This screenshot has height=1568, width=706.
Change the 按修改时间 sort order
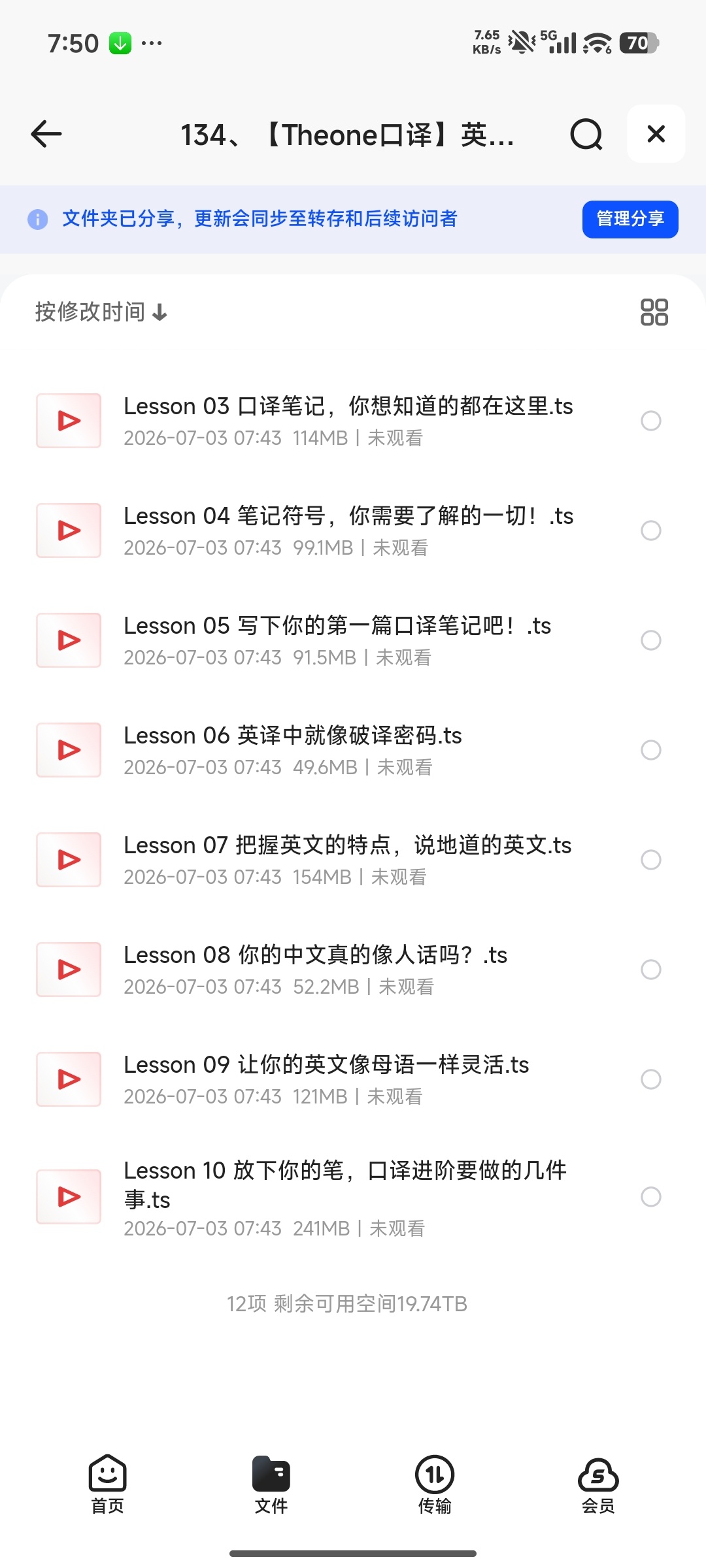click(101, 312)
